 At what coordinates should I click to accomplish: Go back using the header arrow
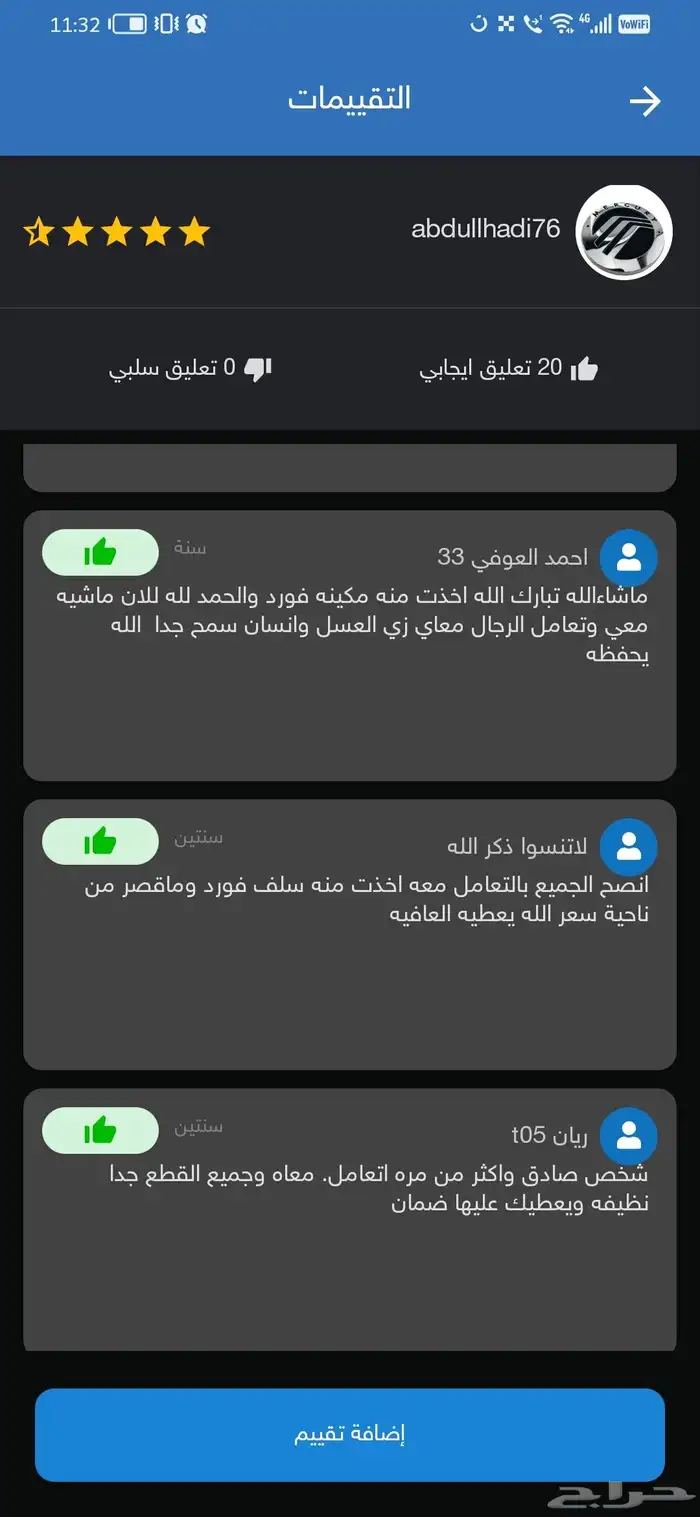coord(645,101)
